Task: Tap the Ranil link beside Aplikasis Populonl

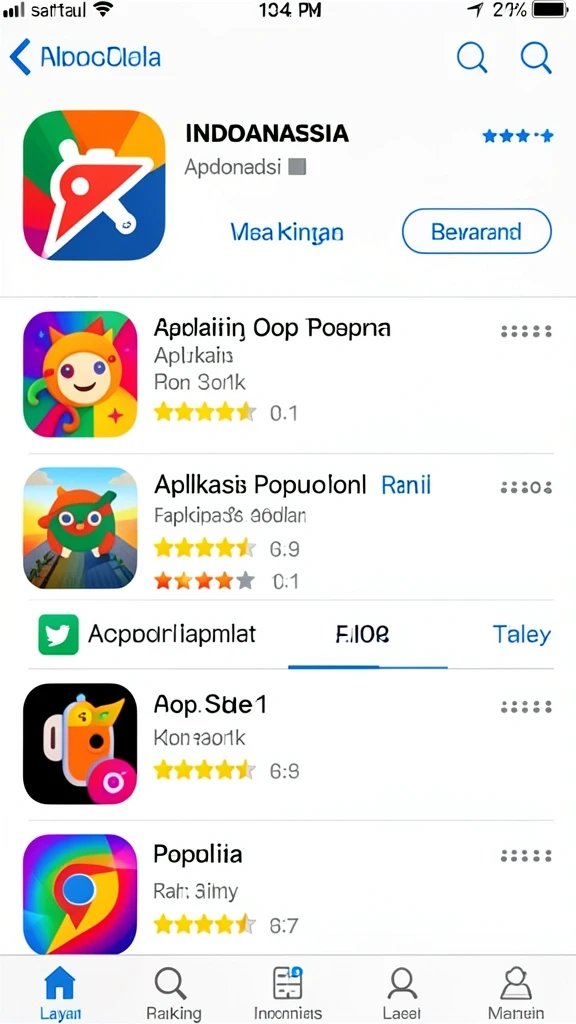Action: [406, 485]
